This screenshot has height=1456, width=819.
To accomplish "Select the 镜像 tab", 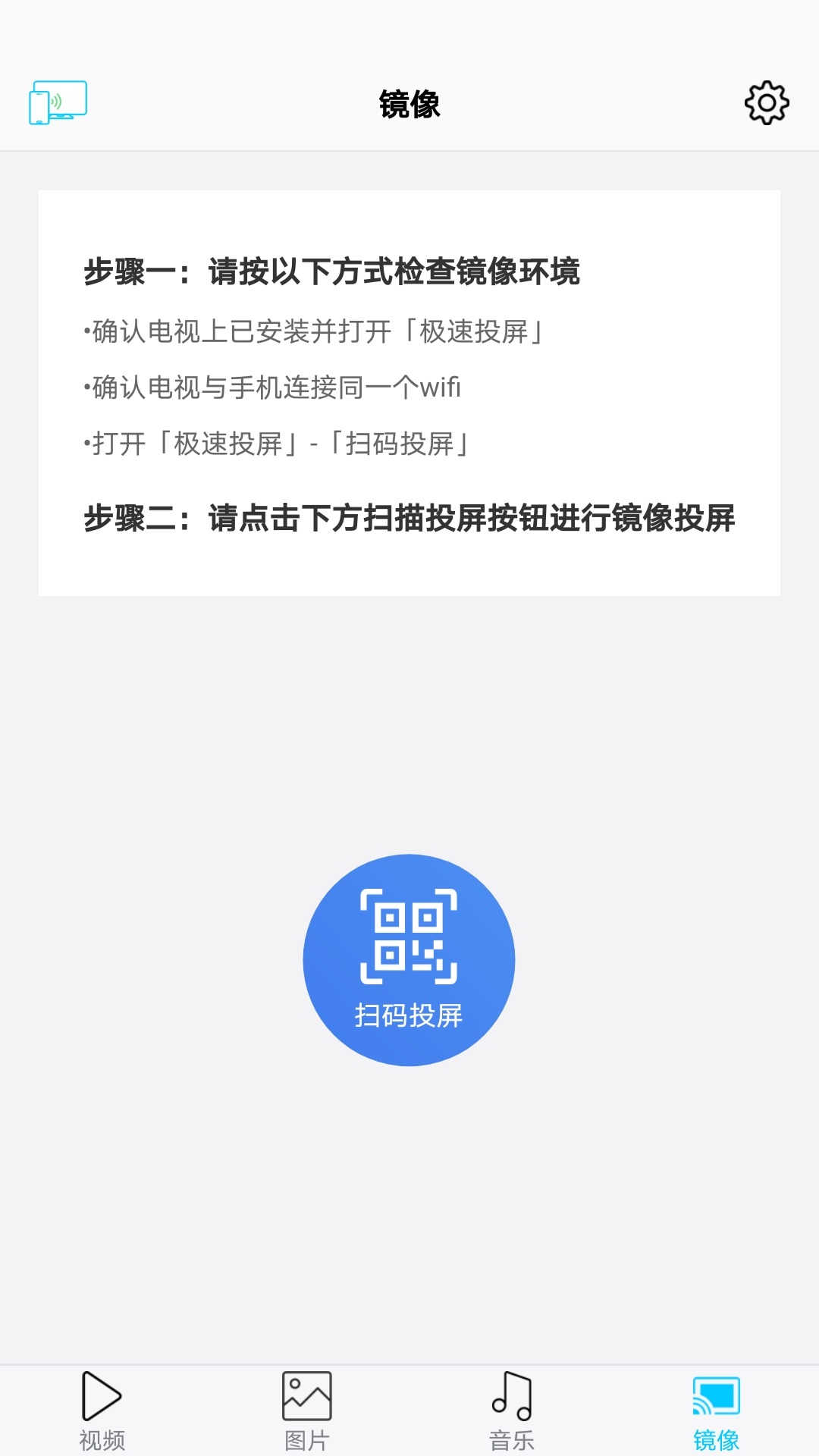I will click(x=716, y=1410).
